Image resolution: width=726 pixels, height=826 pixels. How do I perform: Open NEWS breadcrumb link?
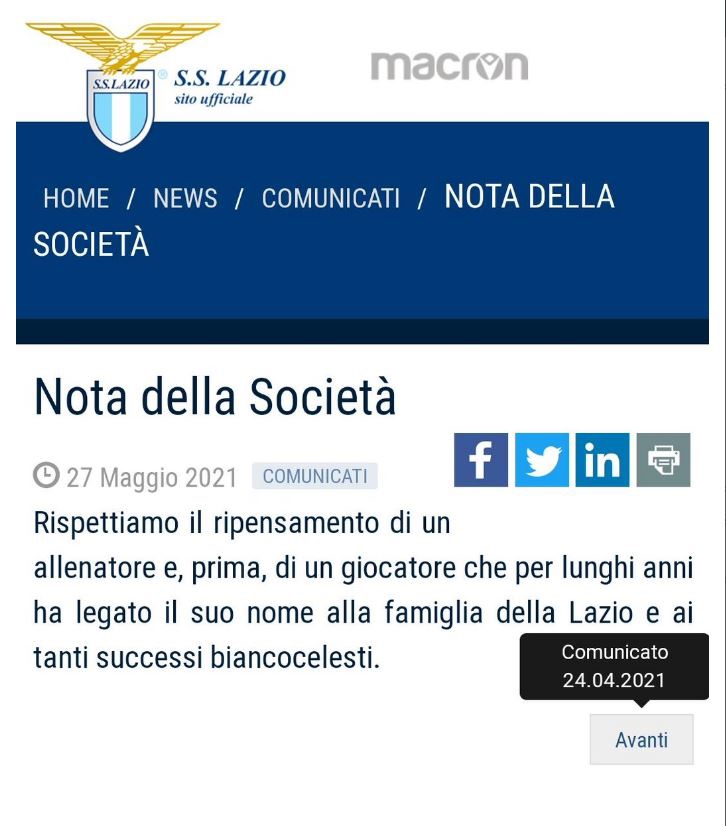tap(185, 198)
